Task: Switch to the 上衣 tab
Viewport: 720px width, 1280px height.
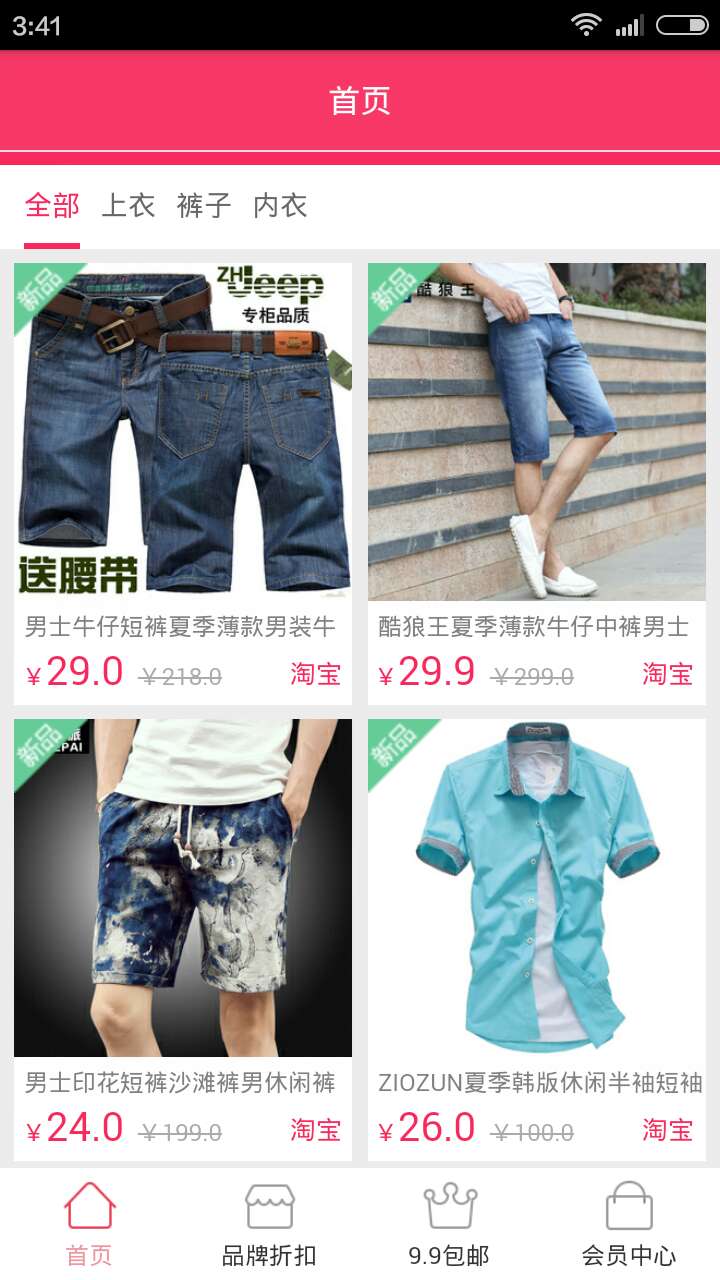Action: pos(128,206)
